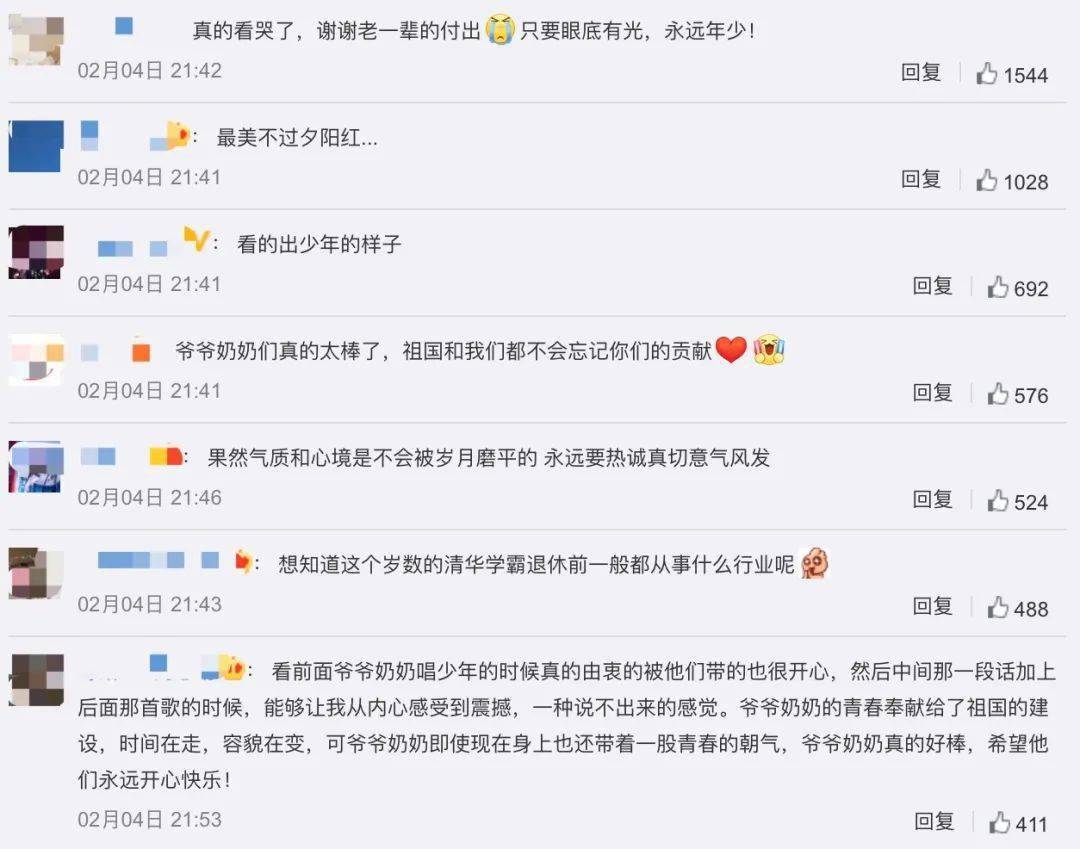Open the avatar of the 最美不过夕阳红 commenter
Screen dimensions: 1080x849
point(35,147)
